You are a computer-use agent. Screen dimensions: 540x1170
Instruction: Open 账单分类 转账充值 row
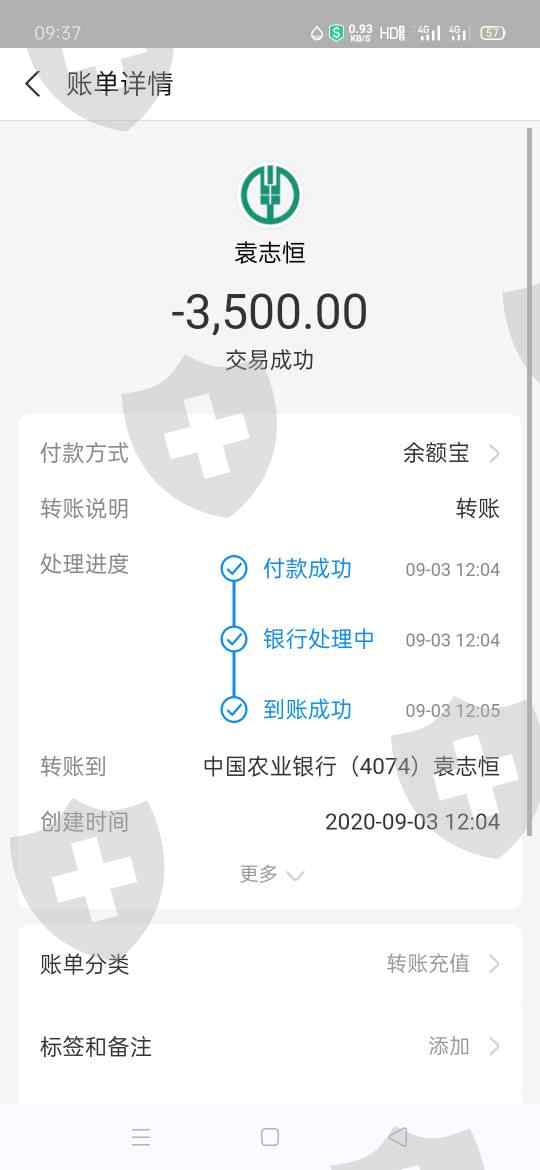coord(270,963)
